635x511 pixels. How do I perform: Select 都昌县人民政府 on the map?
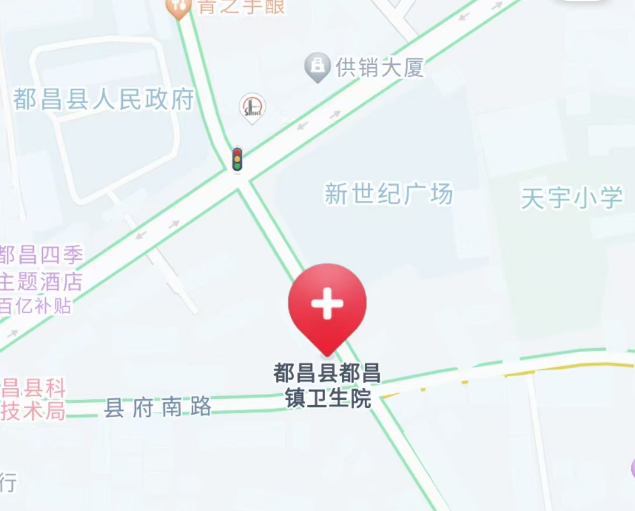[x=104, y=100]
